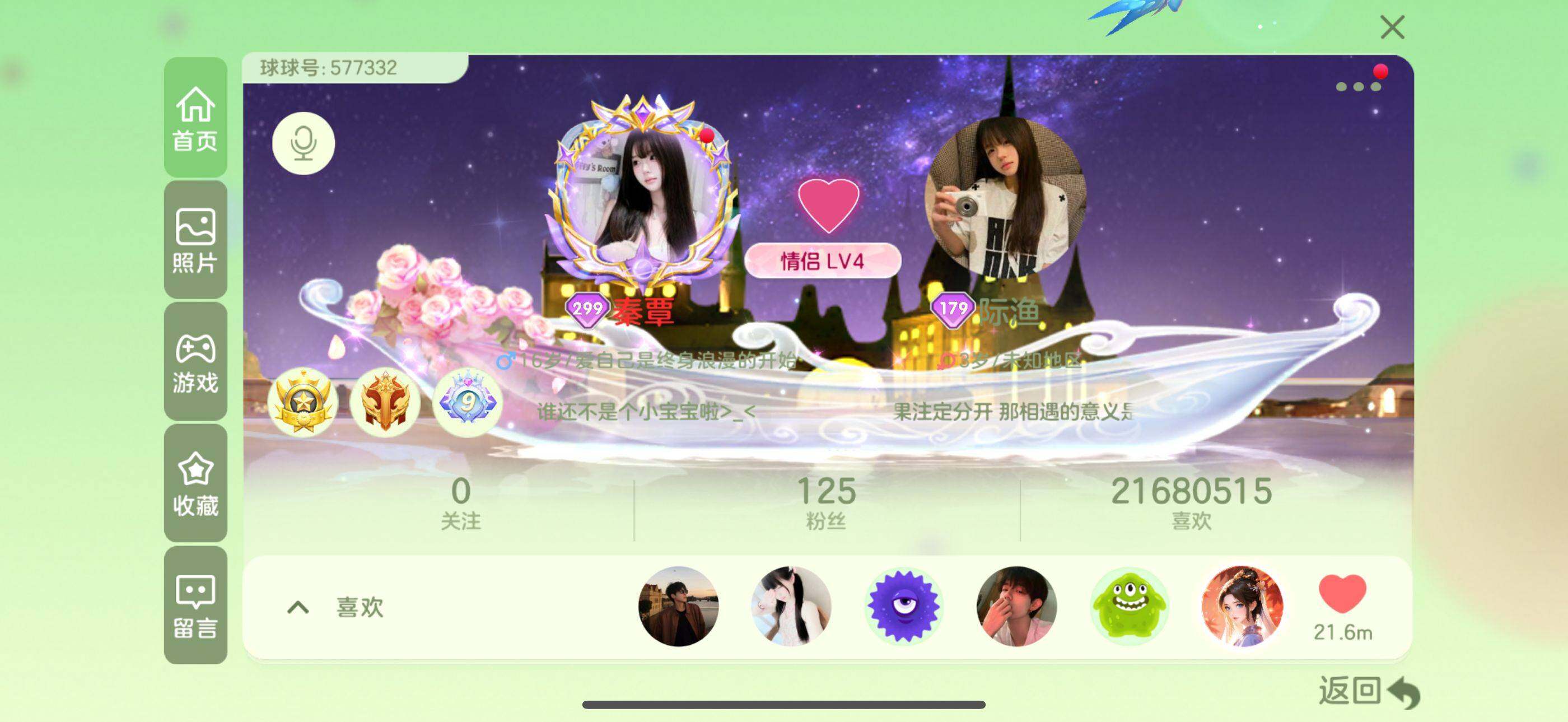Image resolution: width=1568 pixels, height=722 pixels.
Task: Tap the microphone voice icon
Action: [x=303, y=143]
